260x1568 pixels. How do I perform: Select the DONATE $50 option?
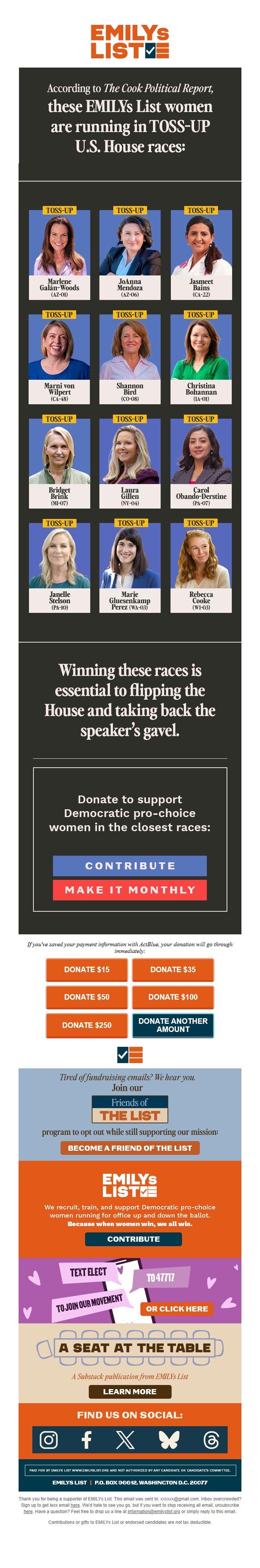point(87,996)
